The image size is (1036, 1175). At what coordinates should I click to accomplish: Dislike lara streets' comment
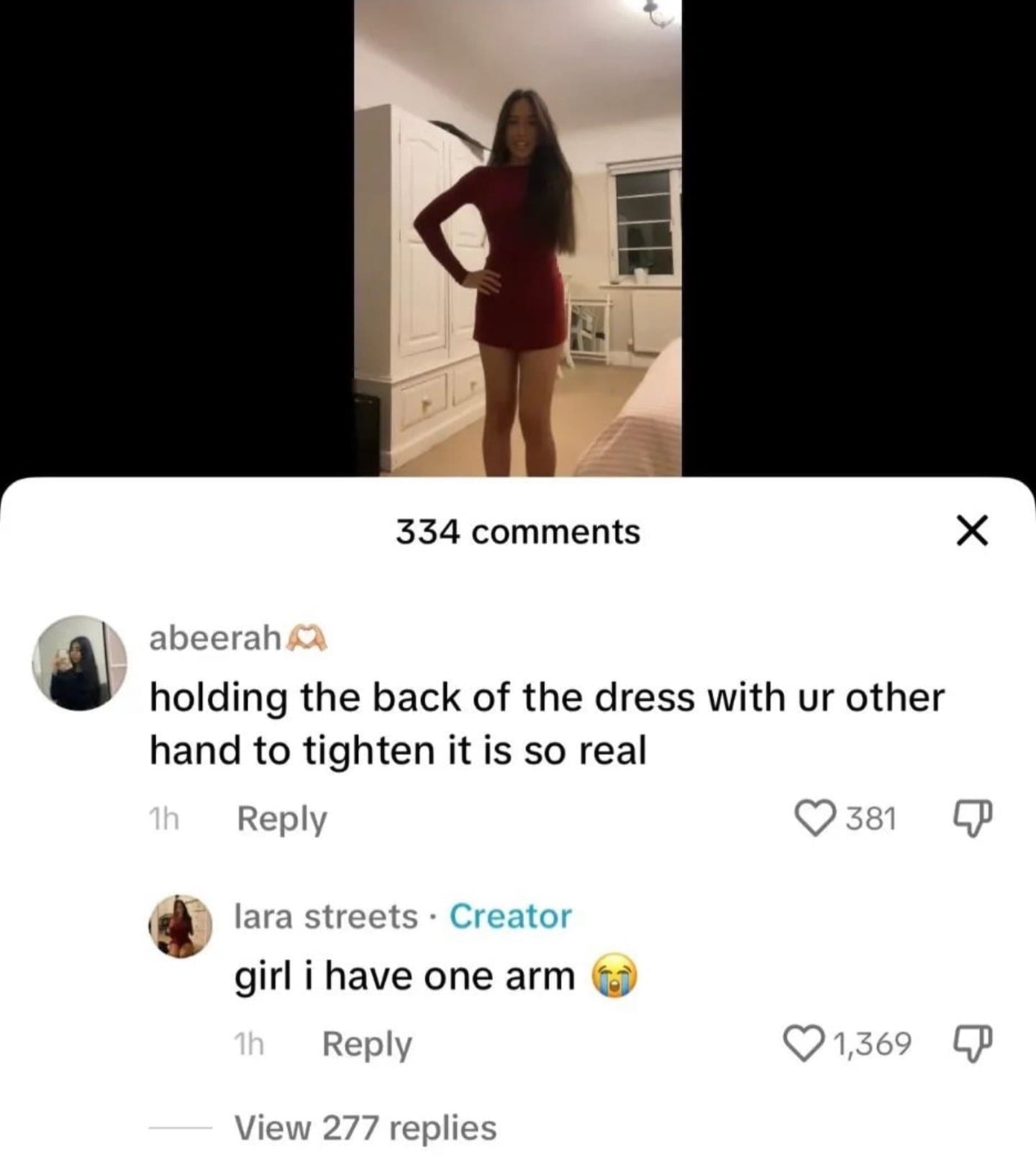[x=973, y=1044]
